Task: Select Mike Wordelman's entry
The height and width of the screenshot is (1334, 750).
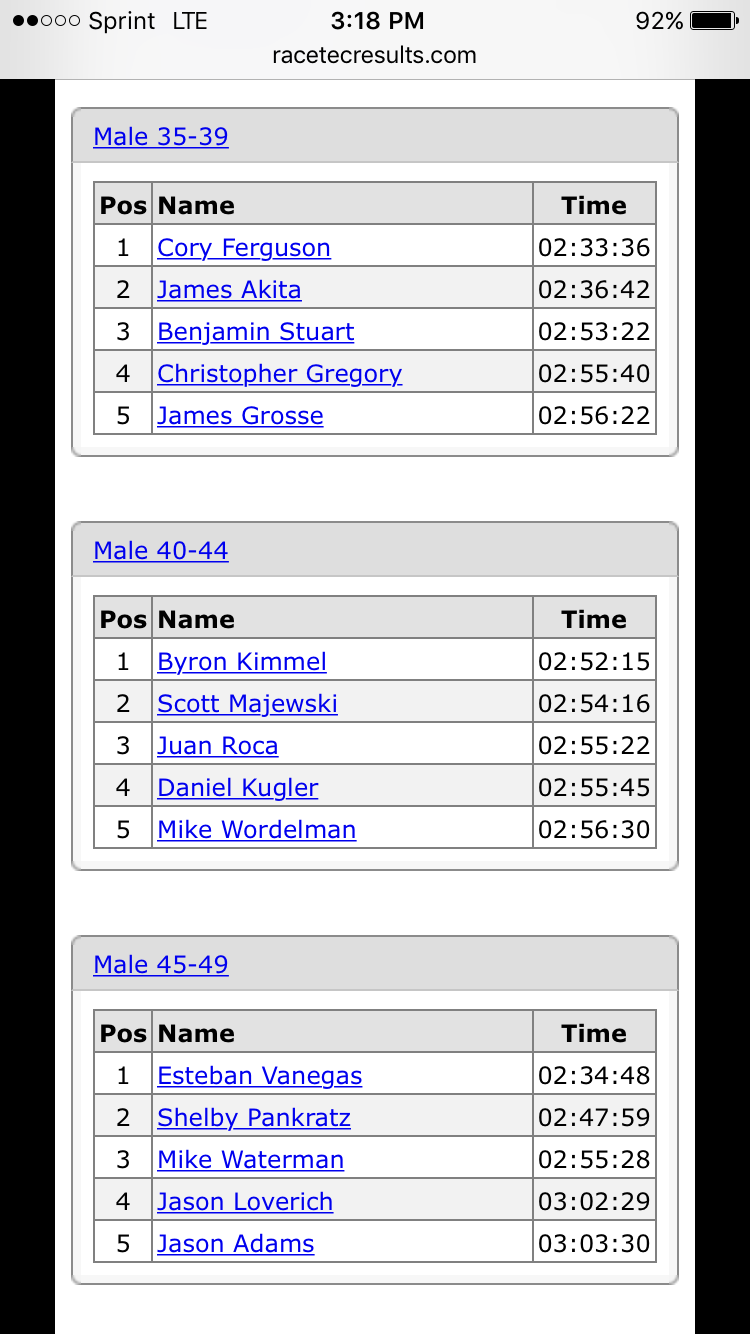Action: [x=257, y=830]
